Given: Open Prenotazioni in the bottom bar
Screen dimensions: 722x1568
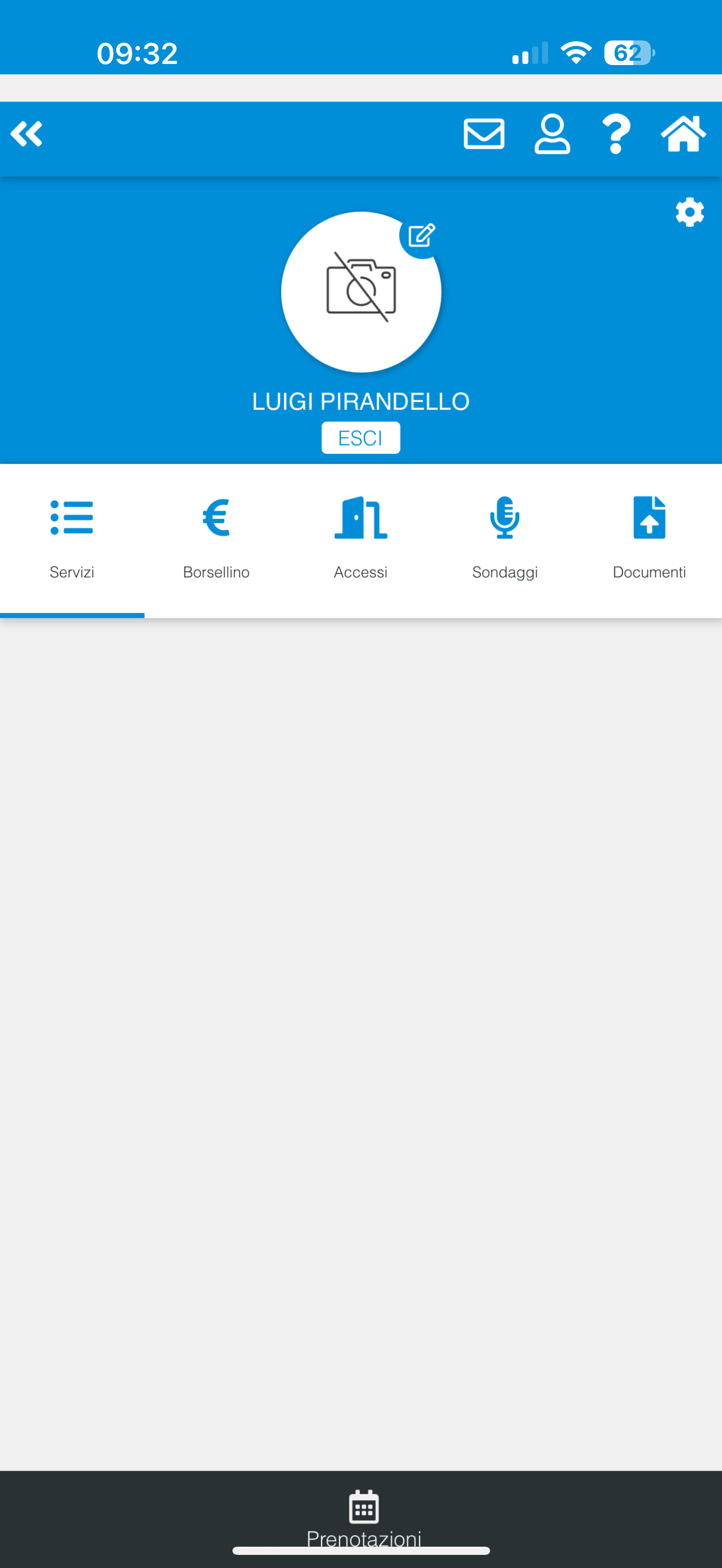Looking at the screenshot, I should tap(363, 1516).
